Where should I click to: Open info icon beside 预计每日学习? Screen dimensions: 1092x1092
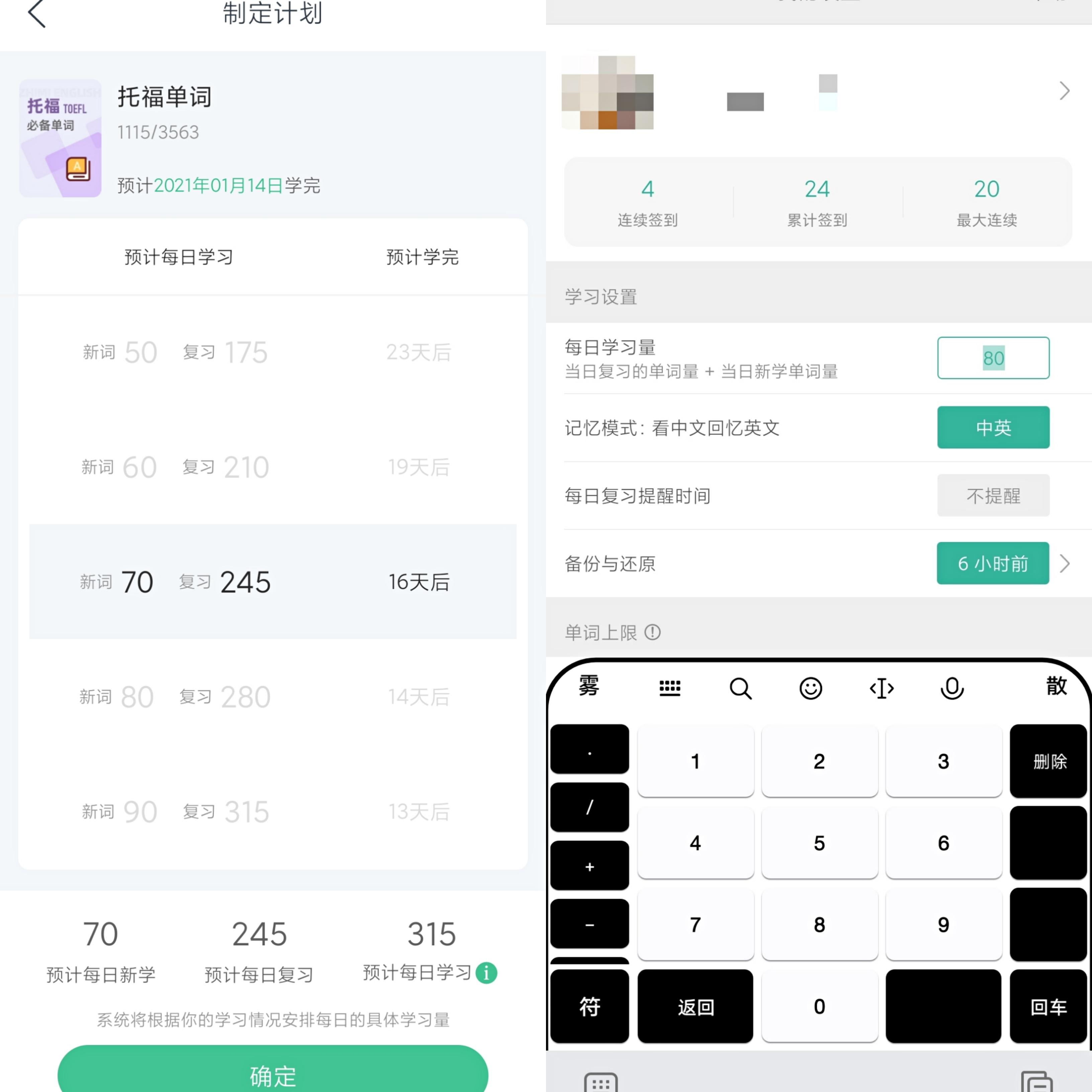click(486, 973)
